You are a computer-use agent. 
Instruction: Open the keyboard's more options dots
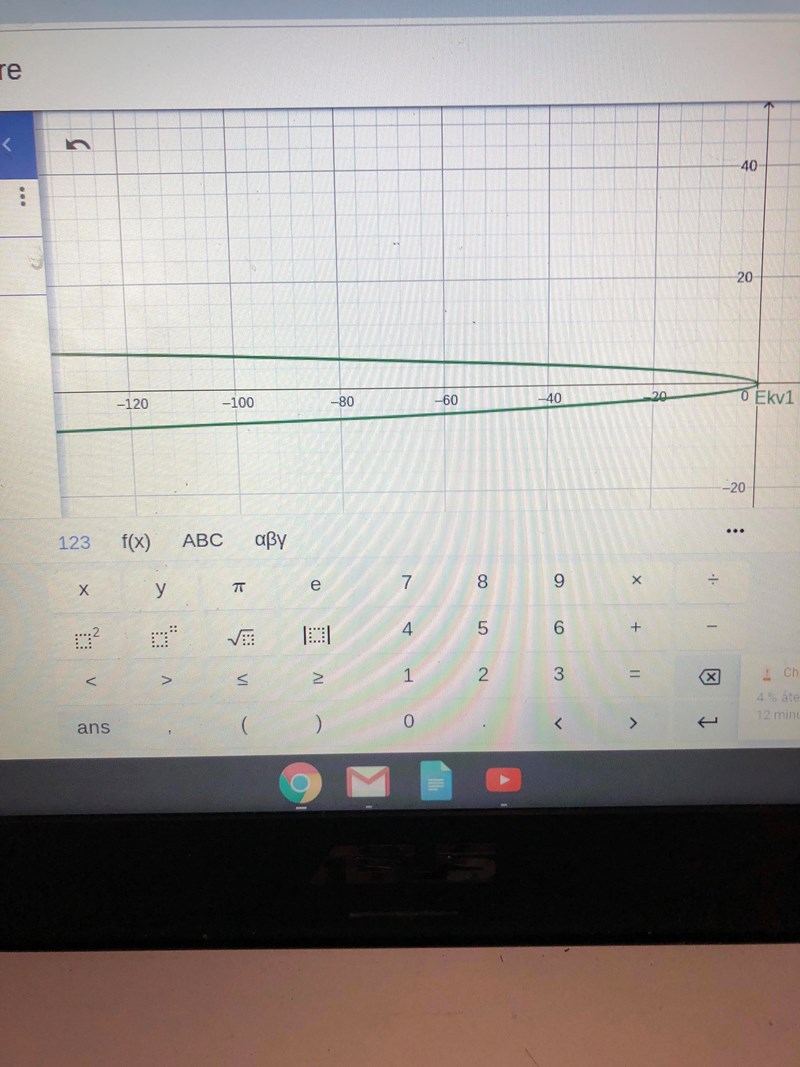coord(735,531)
